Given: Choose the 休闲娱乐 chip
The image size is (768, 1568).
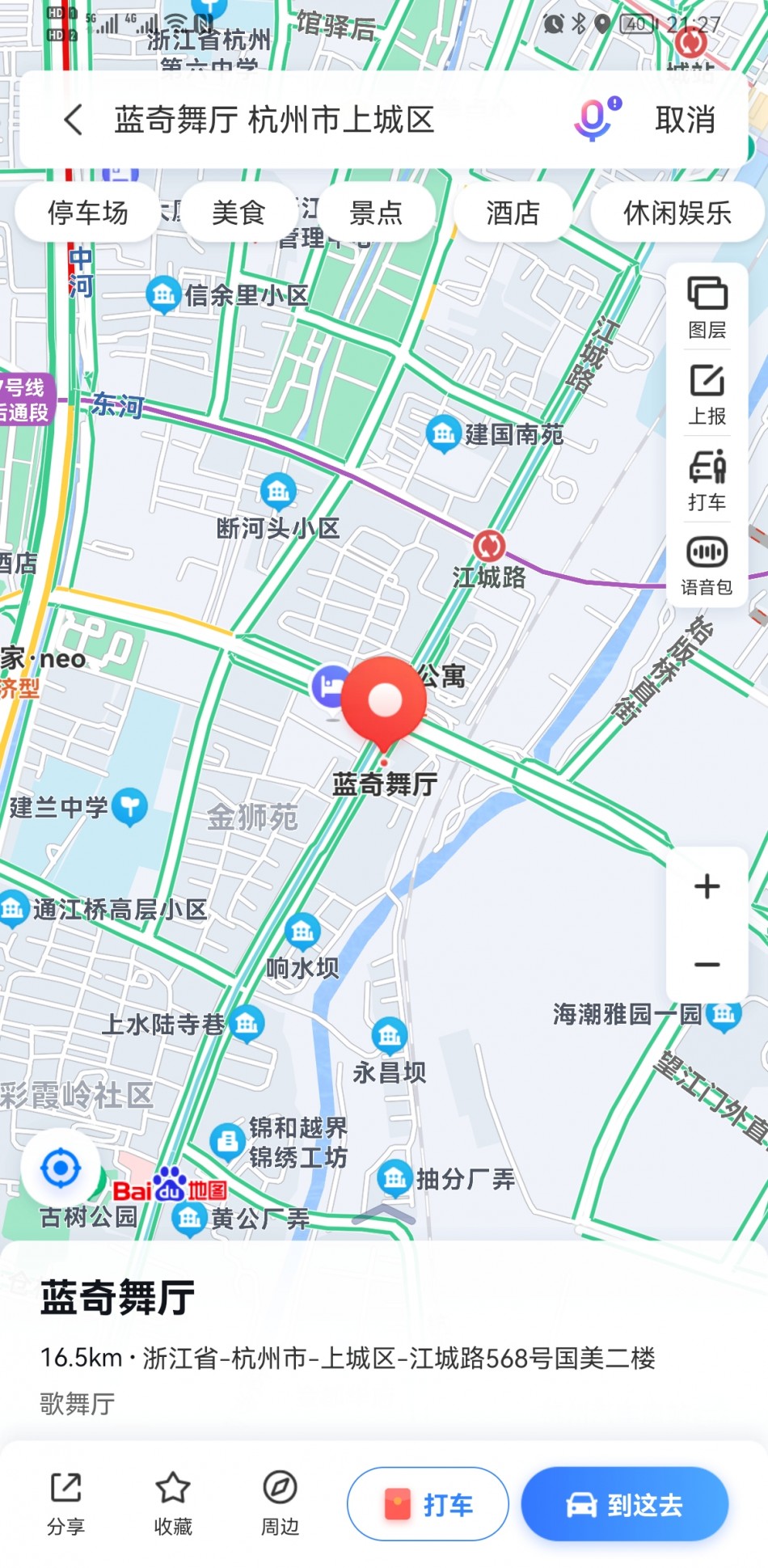Looking at the screenshot, I should coord(677,213).
